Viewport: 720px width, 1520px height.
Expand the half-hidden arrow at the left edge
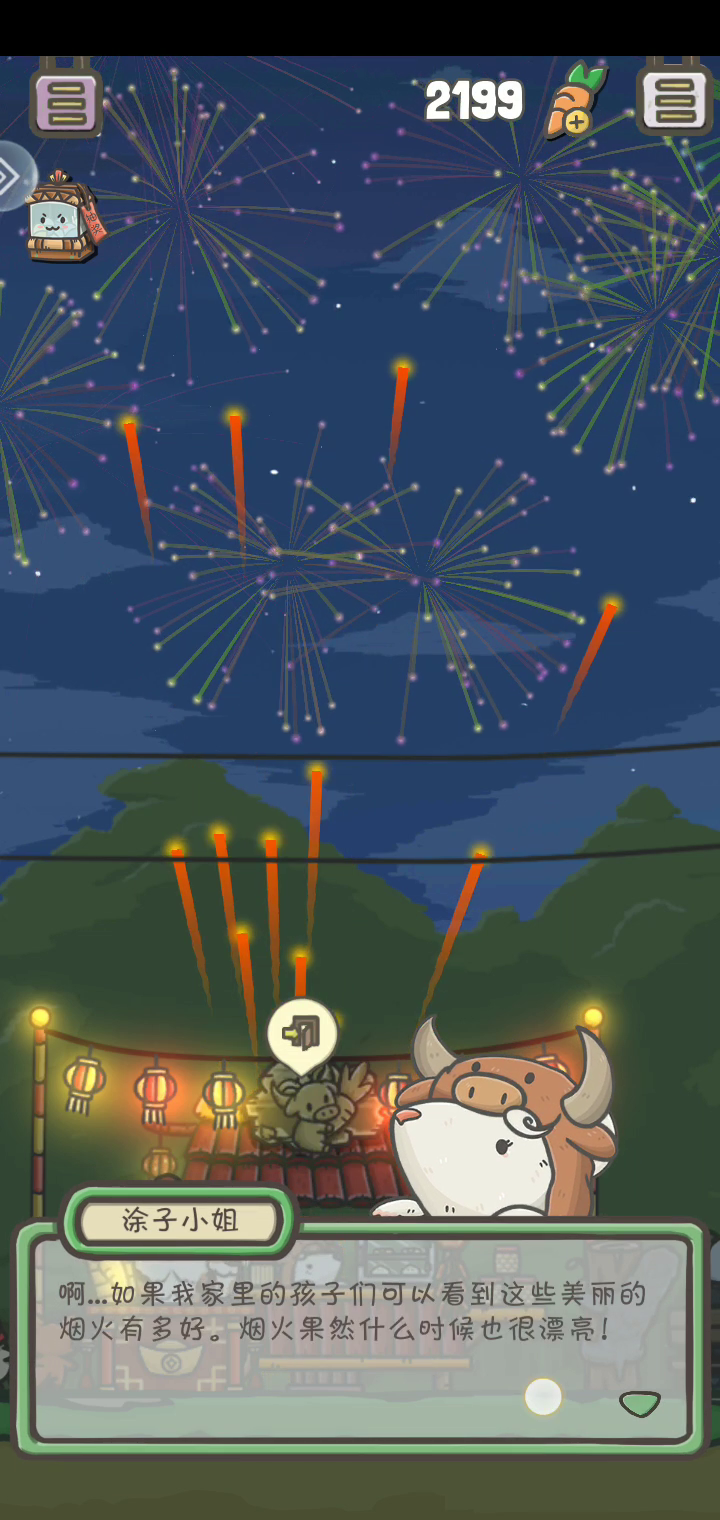(13, 176)
